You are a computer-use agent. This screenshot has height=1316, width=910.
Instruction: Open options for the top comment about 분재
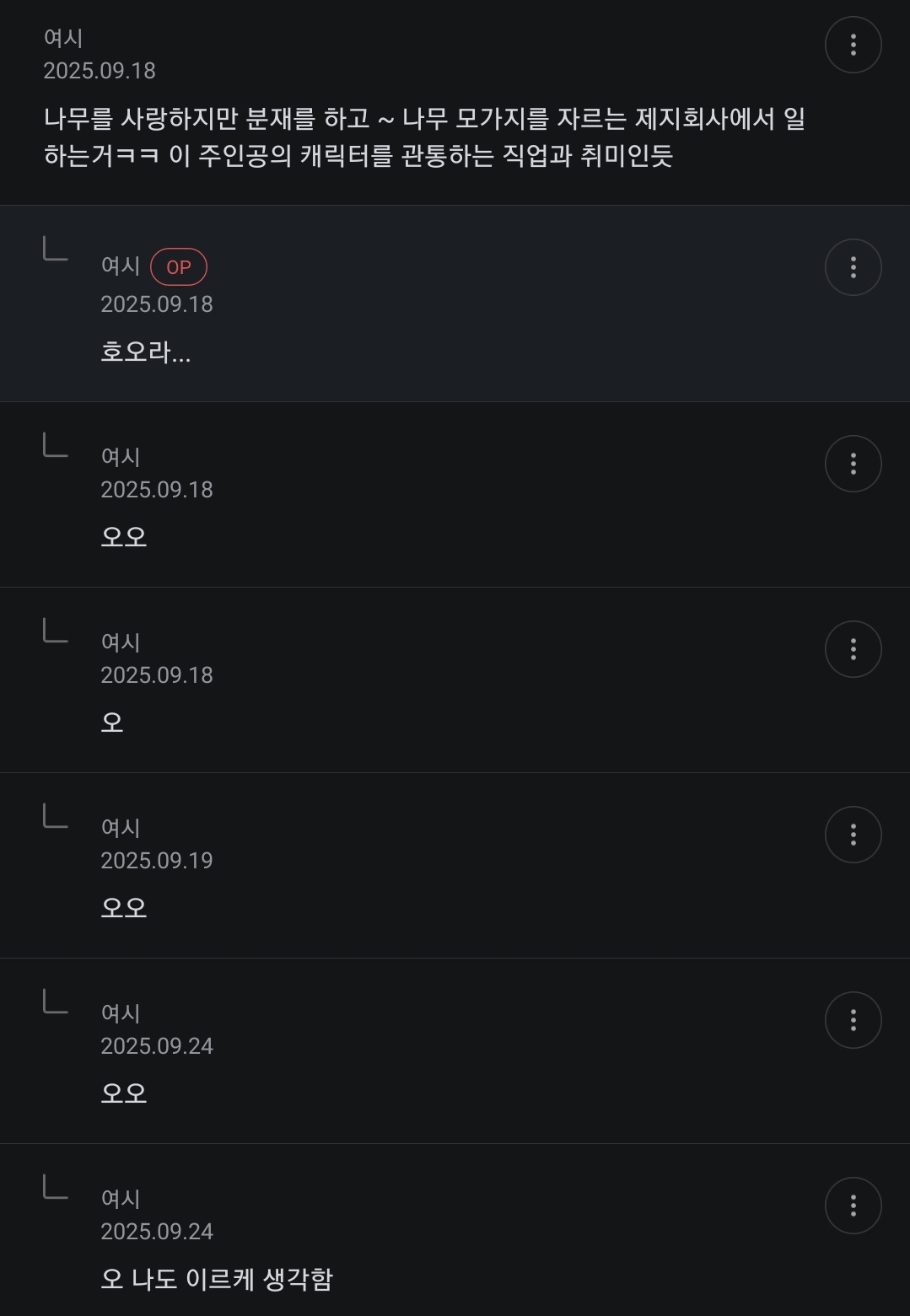[853, 45]
